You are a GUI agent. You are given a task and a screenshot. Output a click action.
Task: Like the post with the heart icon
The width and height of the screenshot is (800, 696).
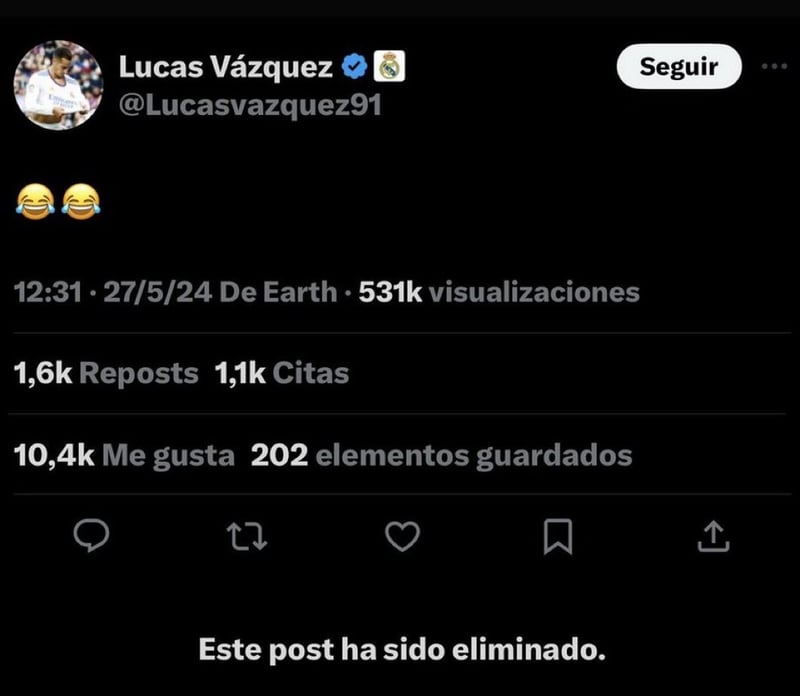[x=402, y=538]
